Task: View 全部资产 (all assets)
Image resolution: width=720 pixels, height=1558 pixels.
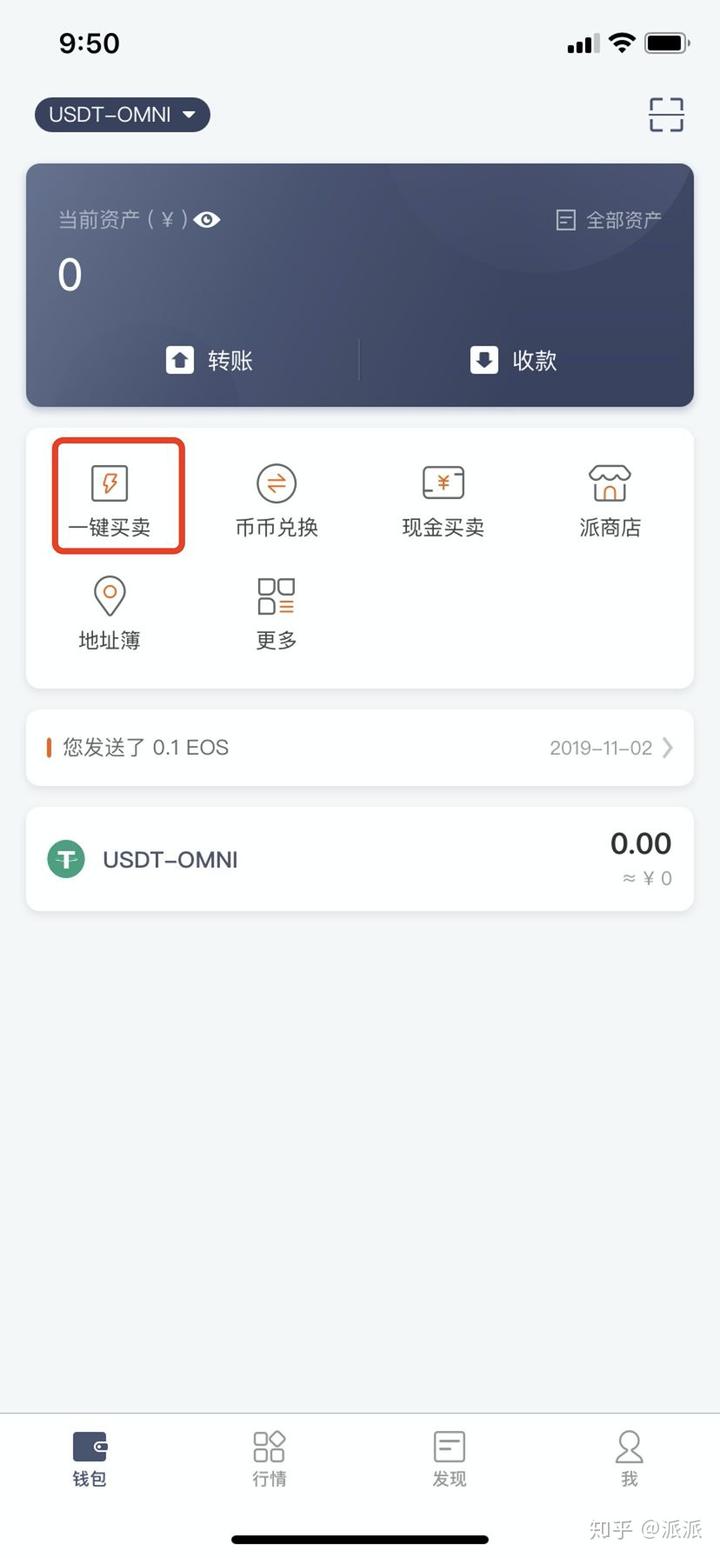Action: 610,220
